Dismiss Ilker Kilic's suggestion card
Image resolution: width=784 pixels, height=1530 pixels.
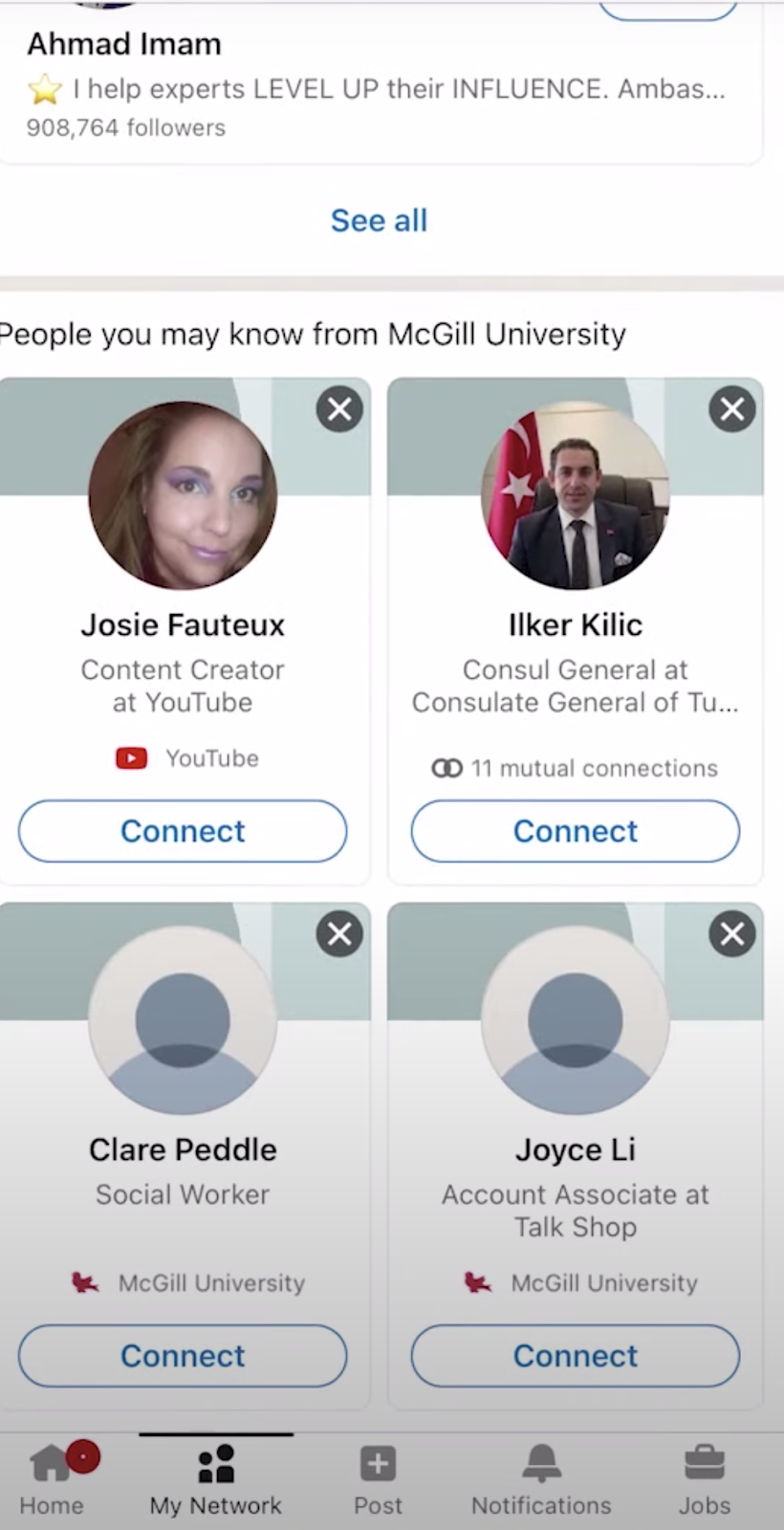coord(732,409)
